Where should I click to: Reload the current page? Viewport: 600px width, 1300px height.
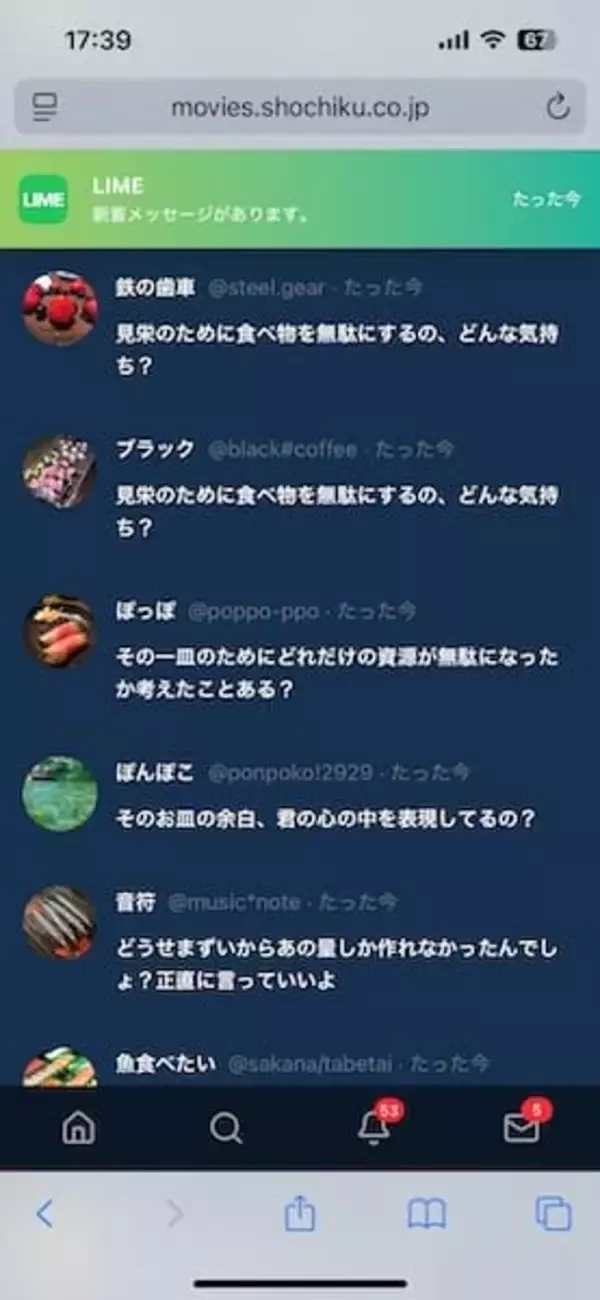click(x=557, y=107)
